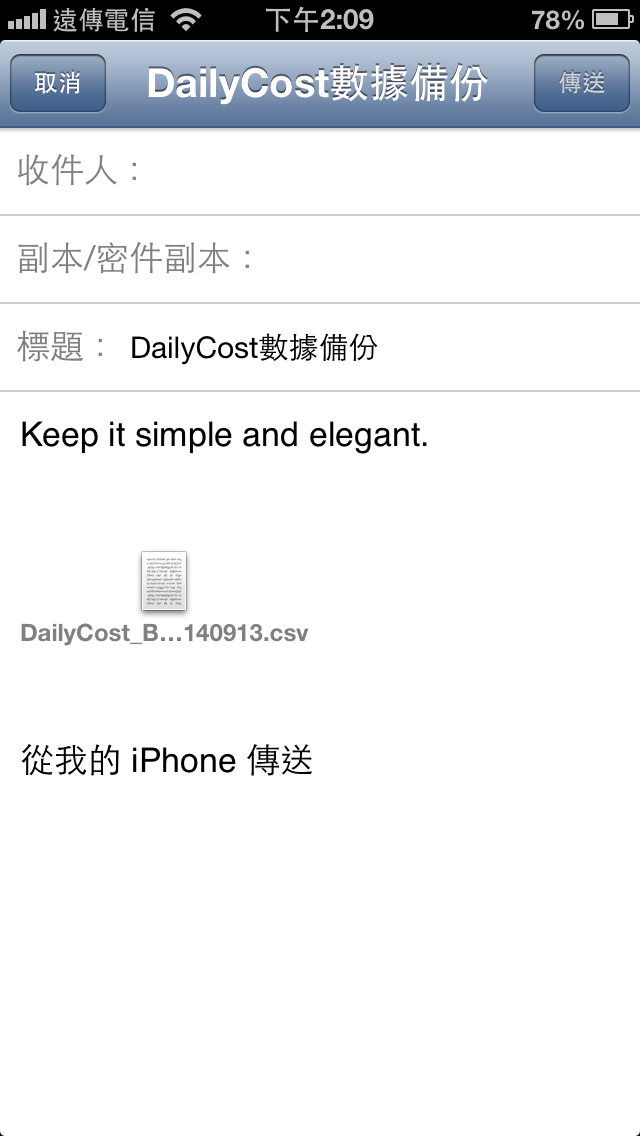Edit the 標題 subject field
This screenshot has height=1136, width=640.
(x=320, y=348)
